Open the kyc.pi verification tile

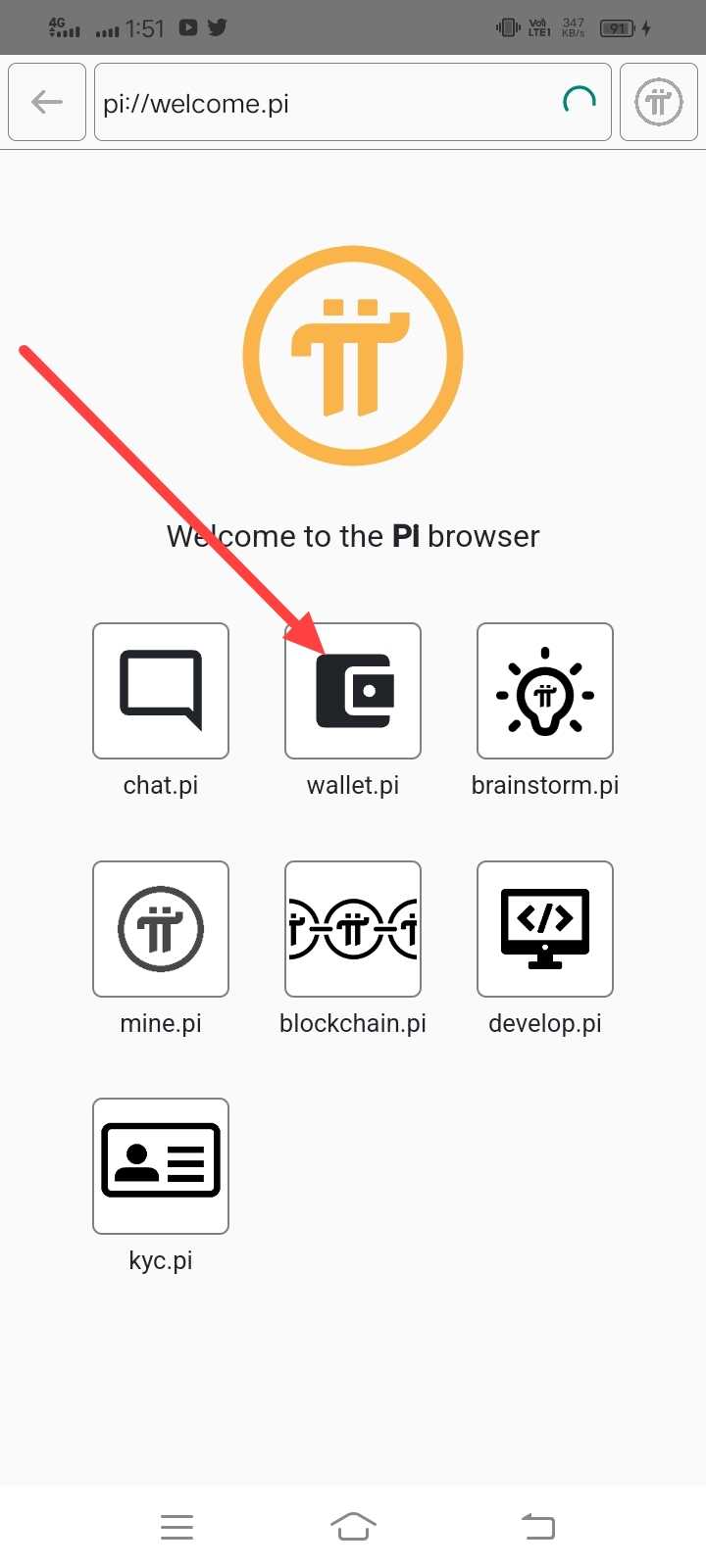pyautogui.click(x=161, y=1166)
